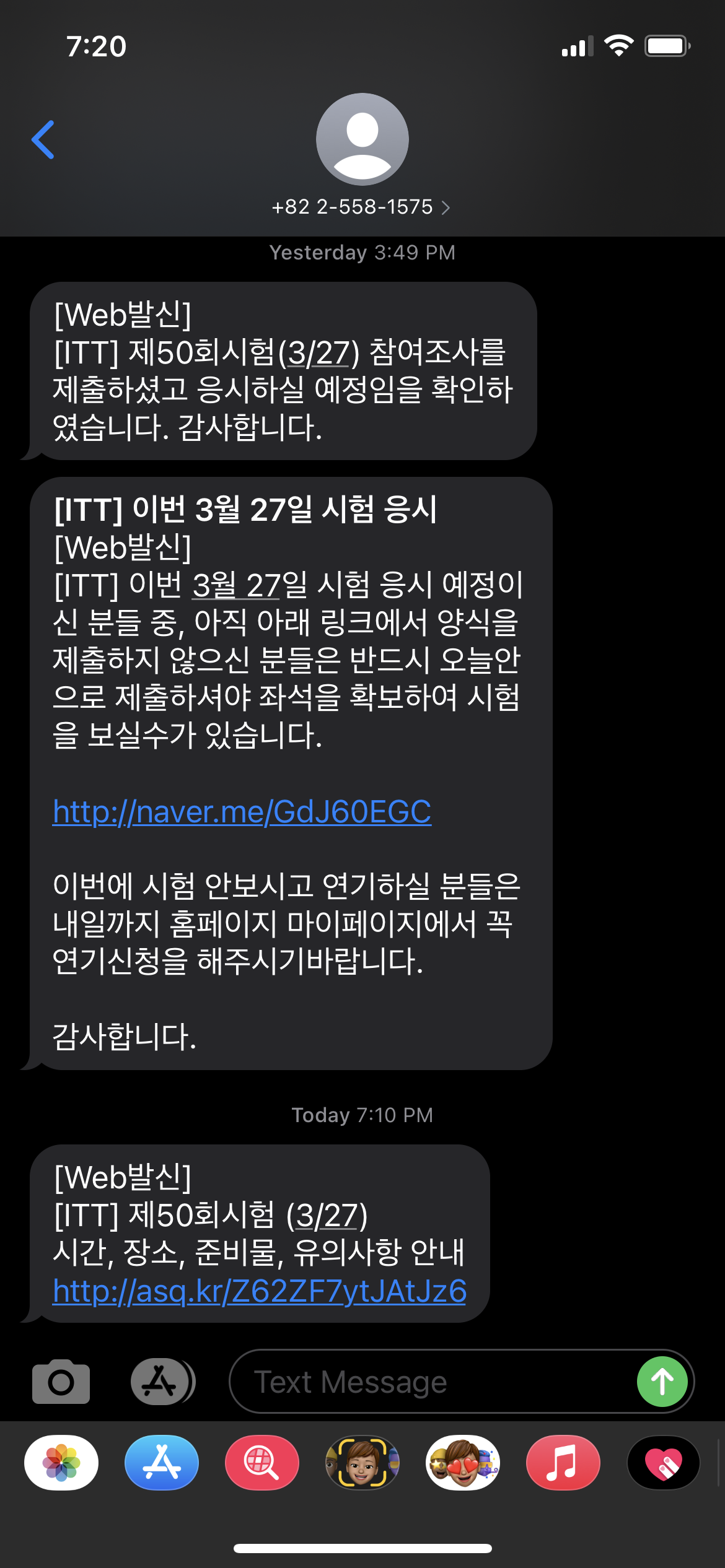The height and width of the screenshot is (1568, 725).
Task: Open the Memoji app
Action: 362,1463
